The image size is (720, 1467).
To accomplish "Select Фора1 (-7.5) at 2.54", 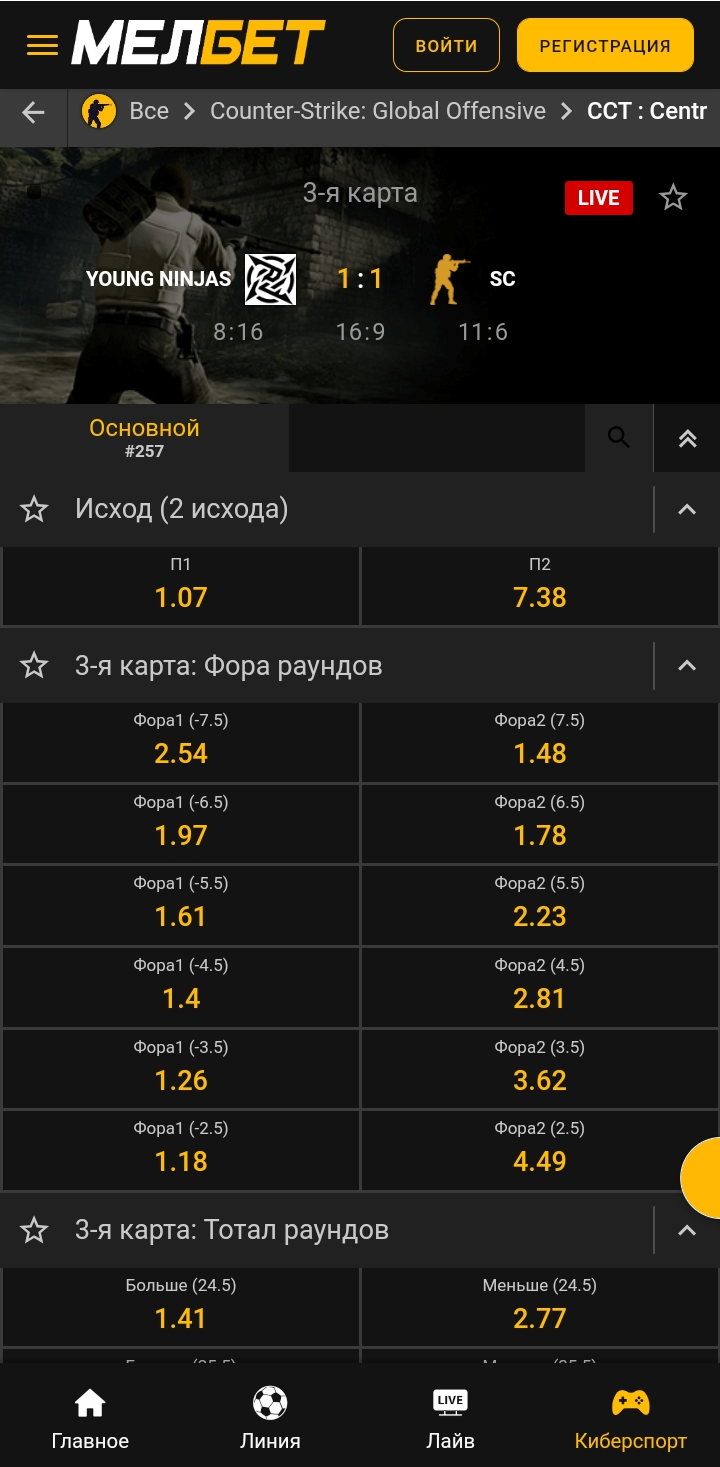I will (181, 742).
